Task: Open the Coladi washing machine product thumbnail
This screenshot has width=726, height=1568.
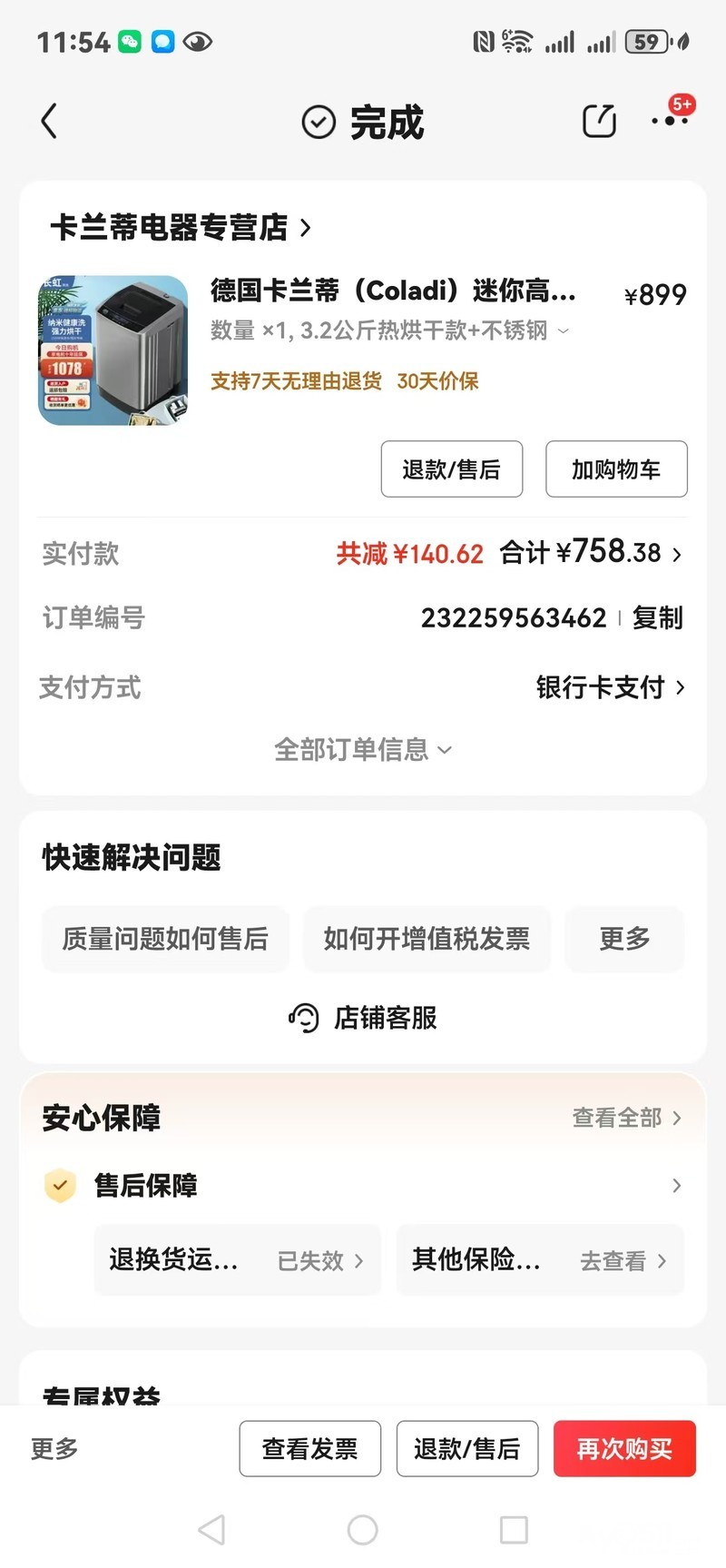Action: point(113,350)
